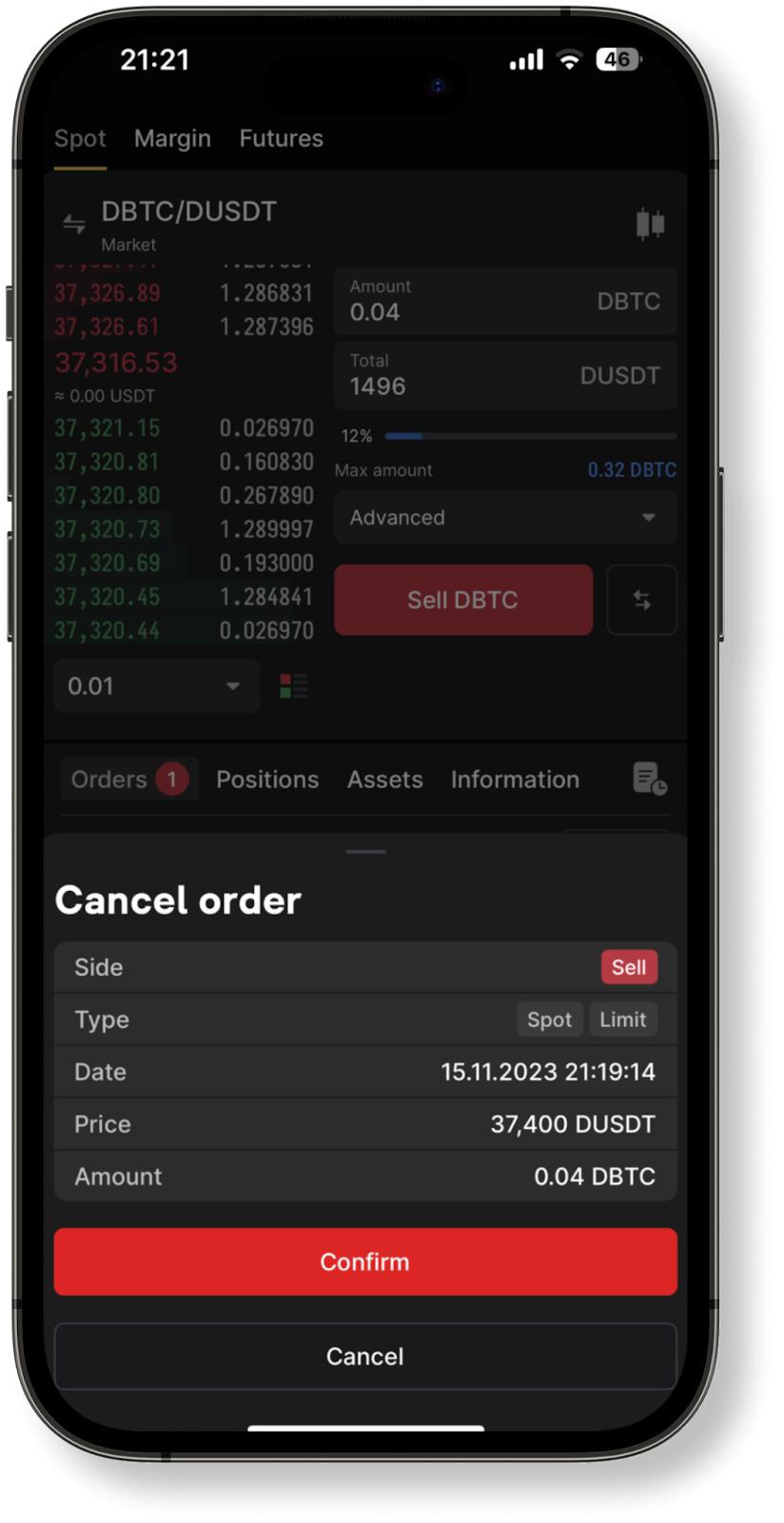This screenshot has height=1523, width=784.
Task: Open the Information tab
Action: point(515,780)
